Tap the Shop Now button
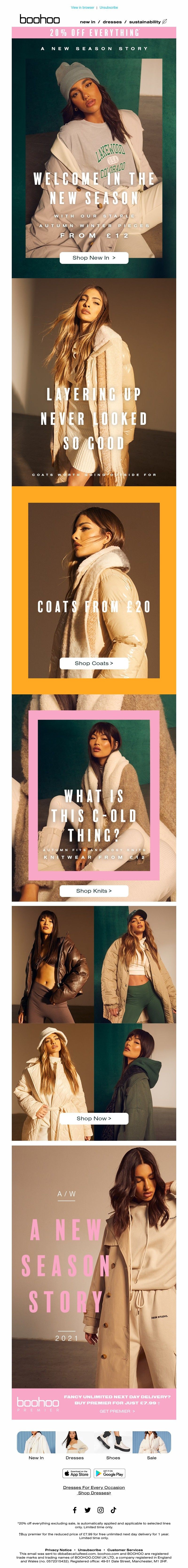Image resolution: width=188 pixels, height=1568 pixels. (x=94, y=1118)
